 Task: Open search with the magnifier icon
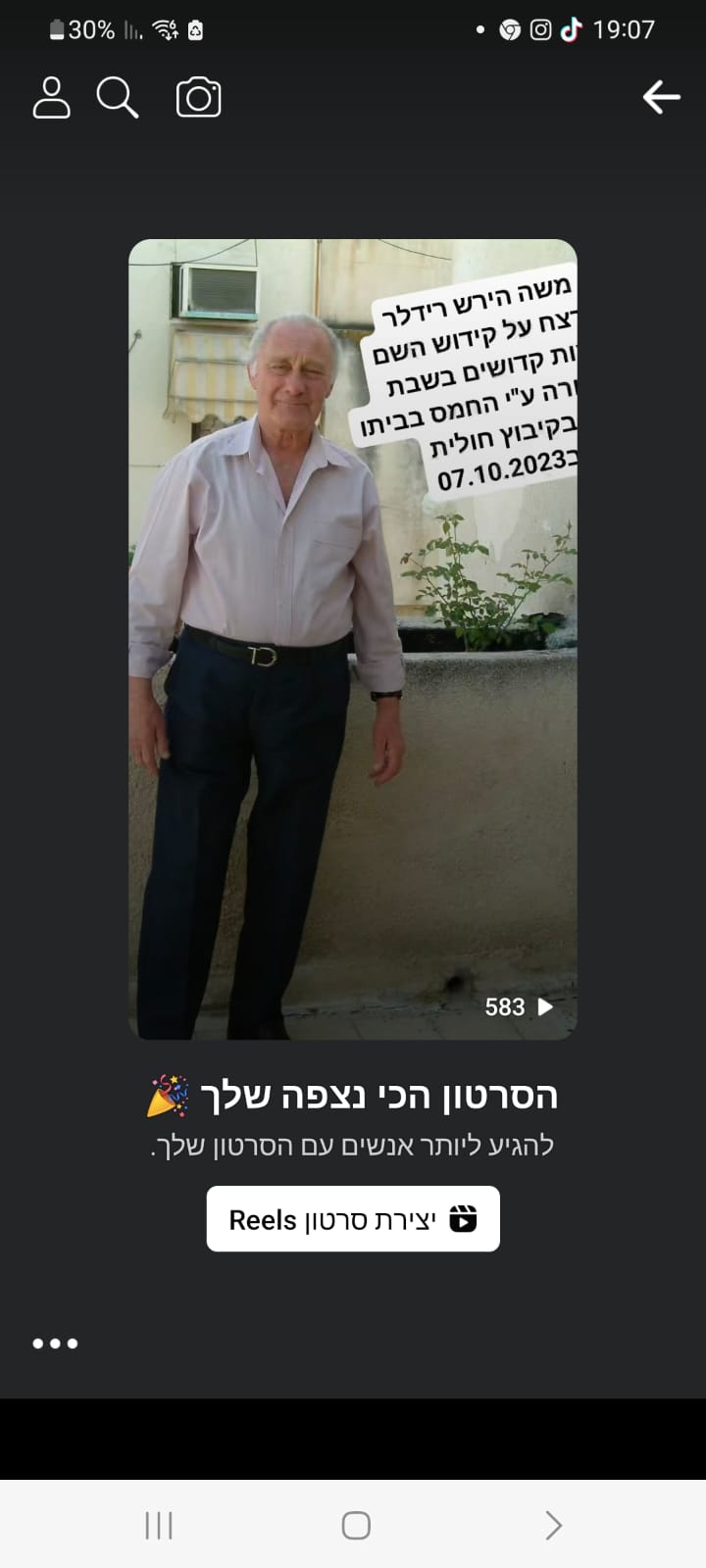tap(117, 98)
